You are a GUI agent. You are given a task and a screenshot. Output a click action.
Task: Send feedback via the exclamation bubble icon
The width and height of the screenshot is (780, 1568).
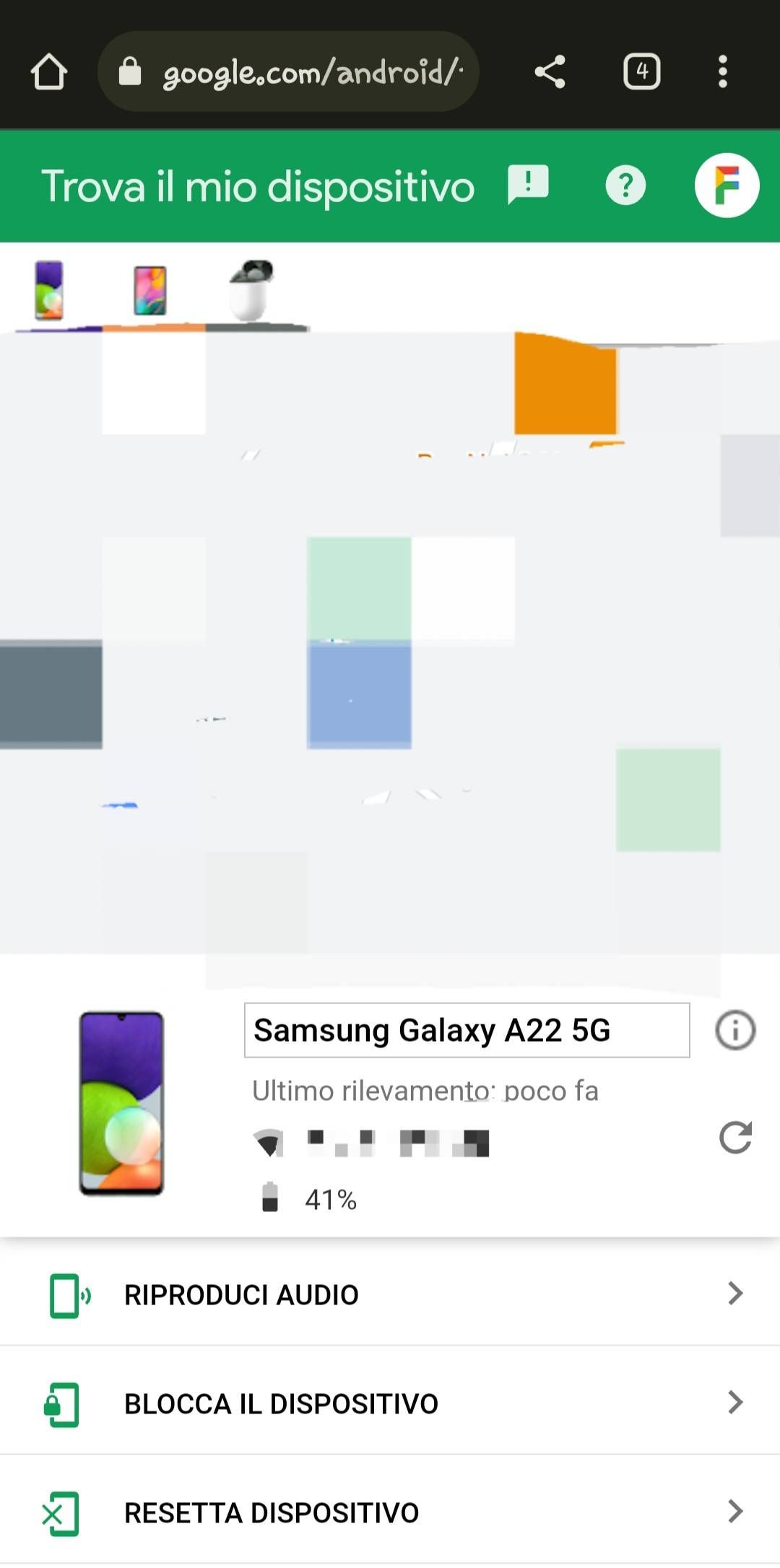(528, 185)
